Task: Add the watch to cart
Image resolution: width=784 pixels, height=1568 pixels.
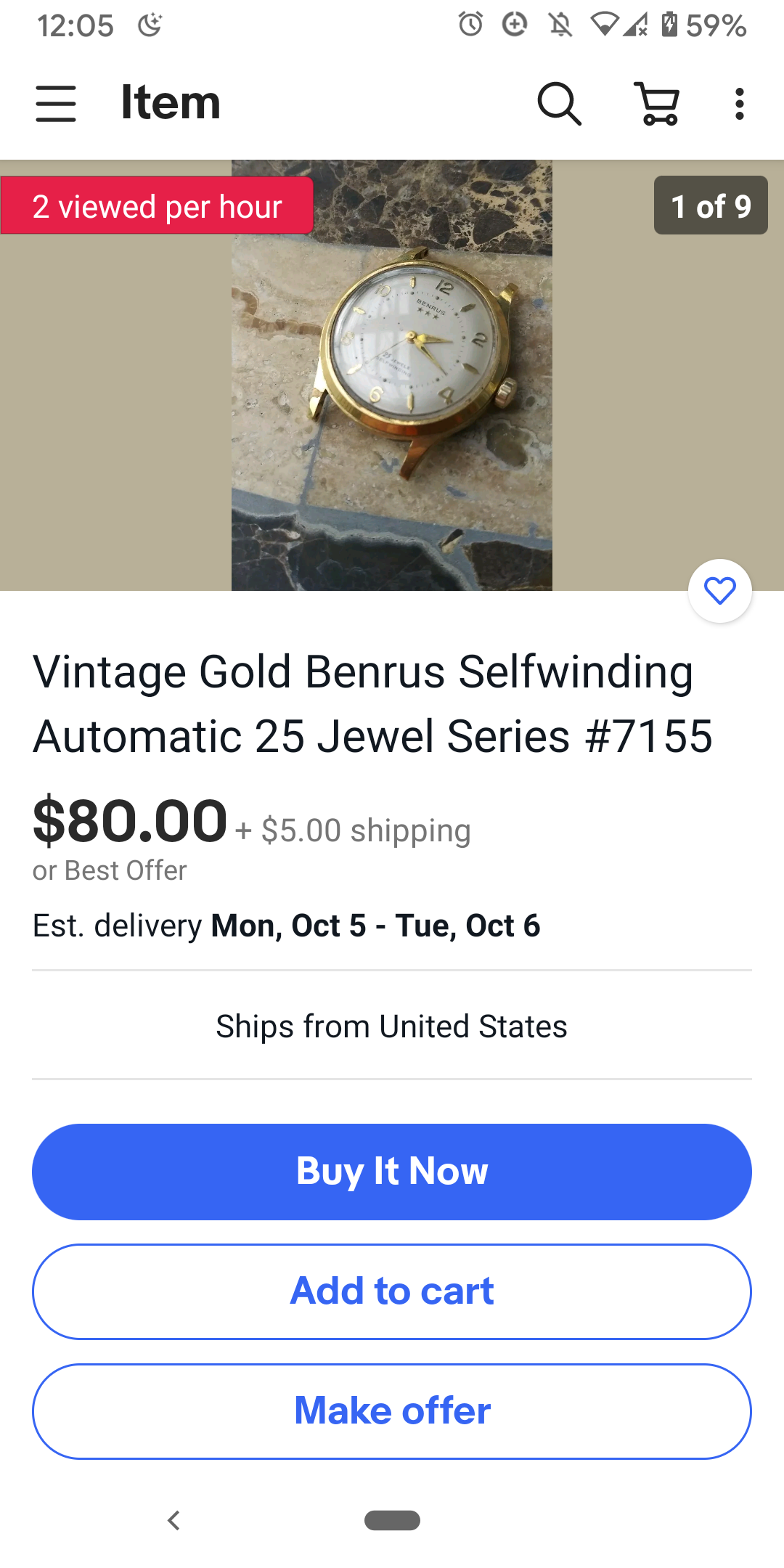Action: [392, 1291]
